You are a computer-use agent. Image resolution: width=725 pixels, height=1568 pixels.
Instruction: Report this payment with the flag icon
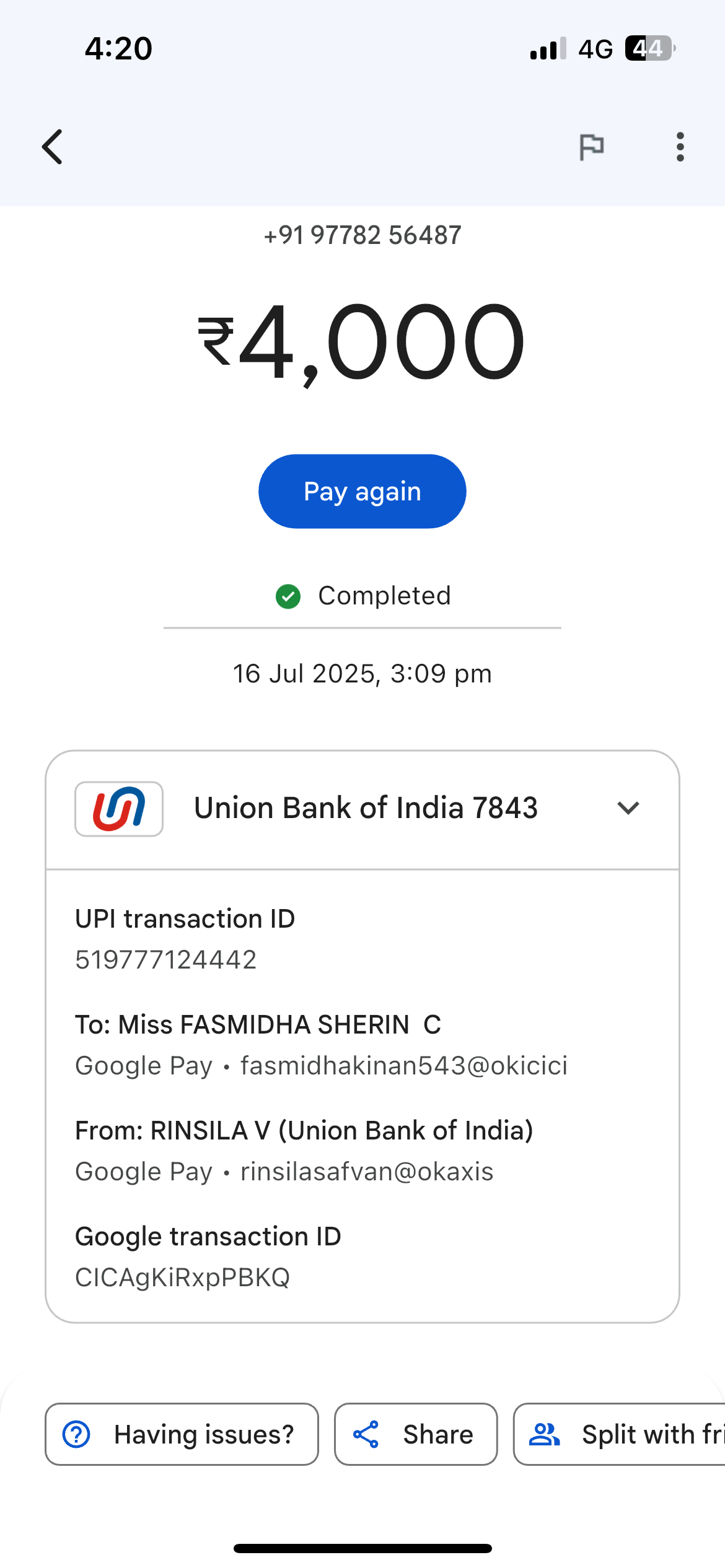[591, 147]
